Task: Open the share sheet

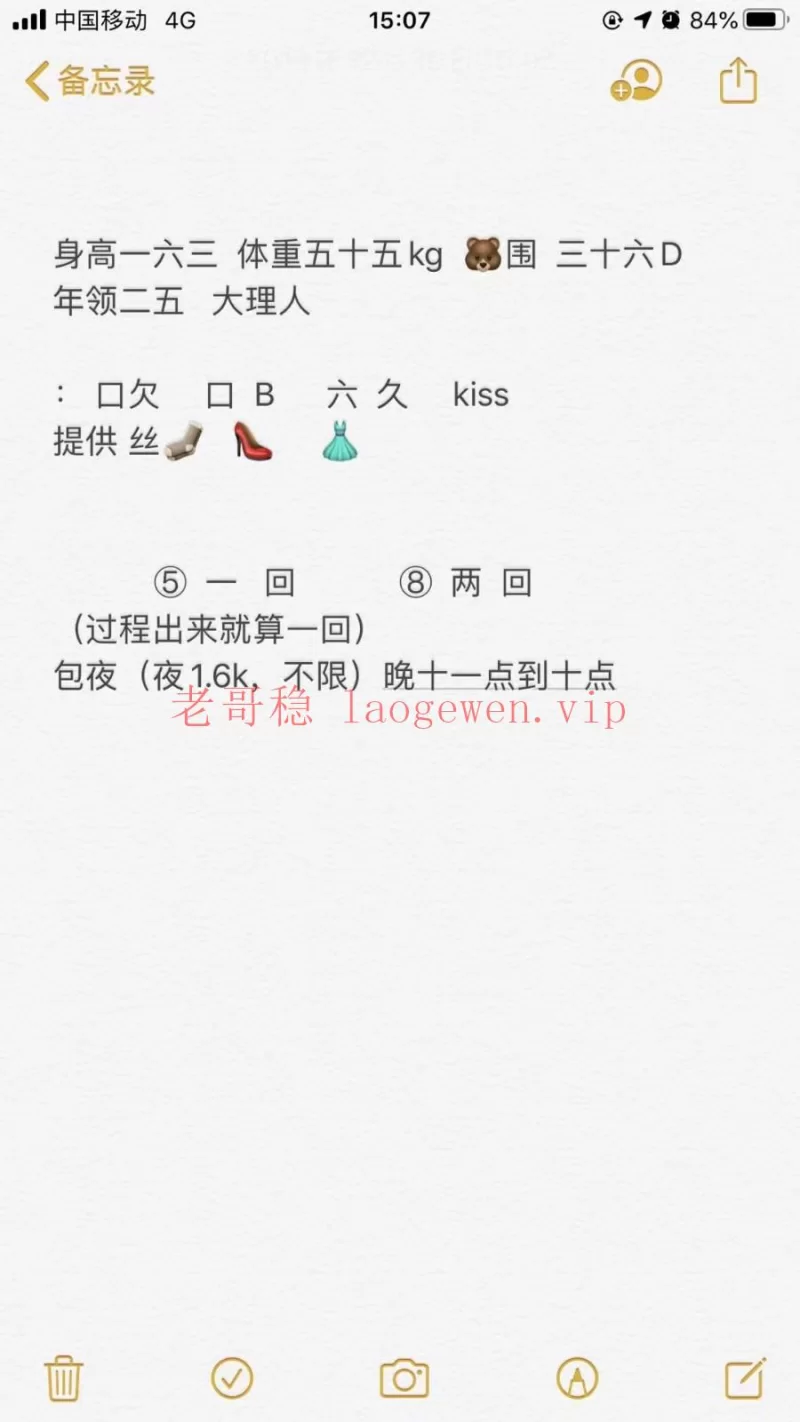Action: (x=738, y=80)
